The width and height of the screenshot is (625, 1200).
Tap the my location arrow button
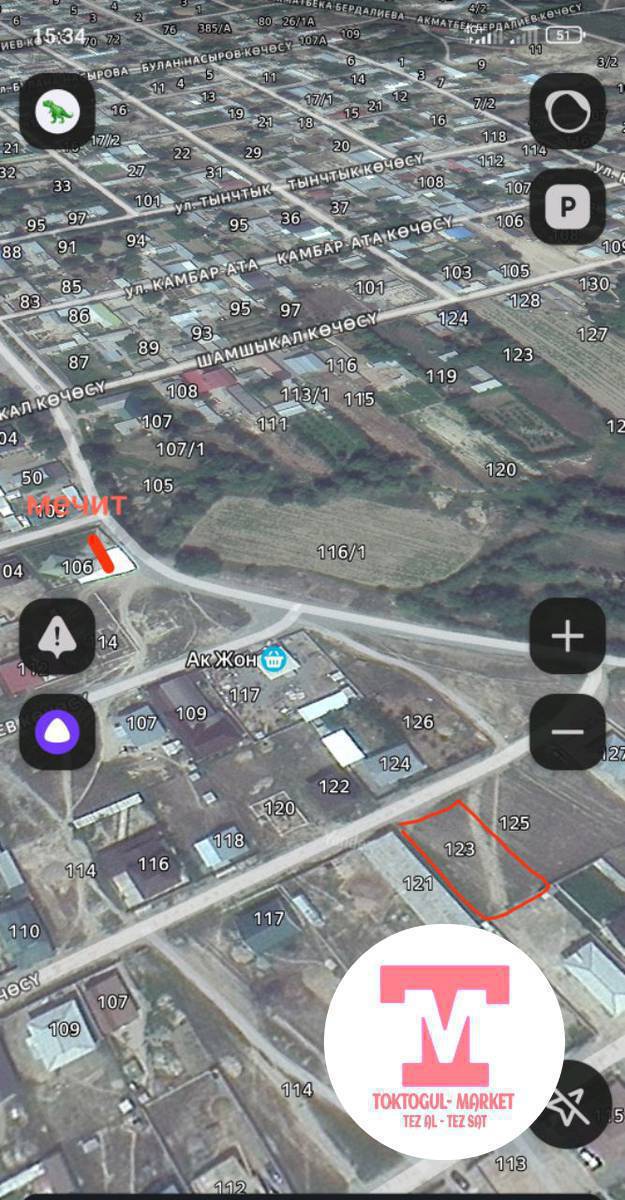point(572,1105)
